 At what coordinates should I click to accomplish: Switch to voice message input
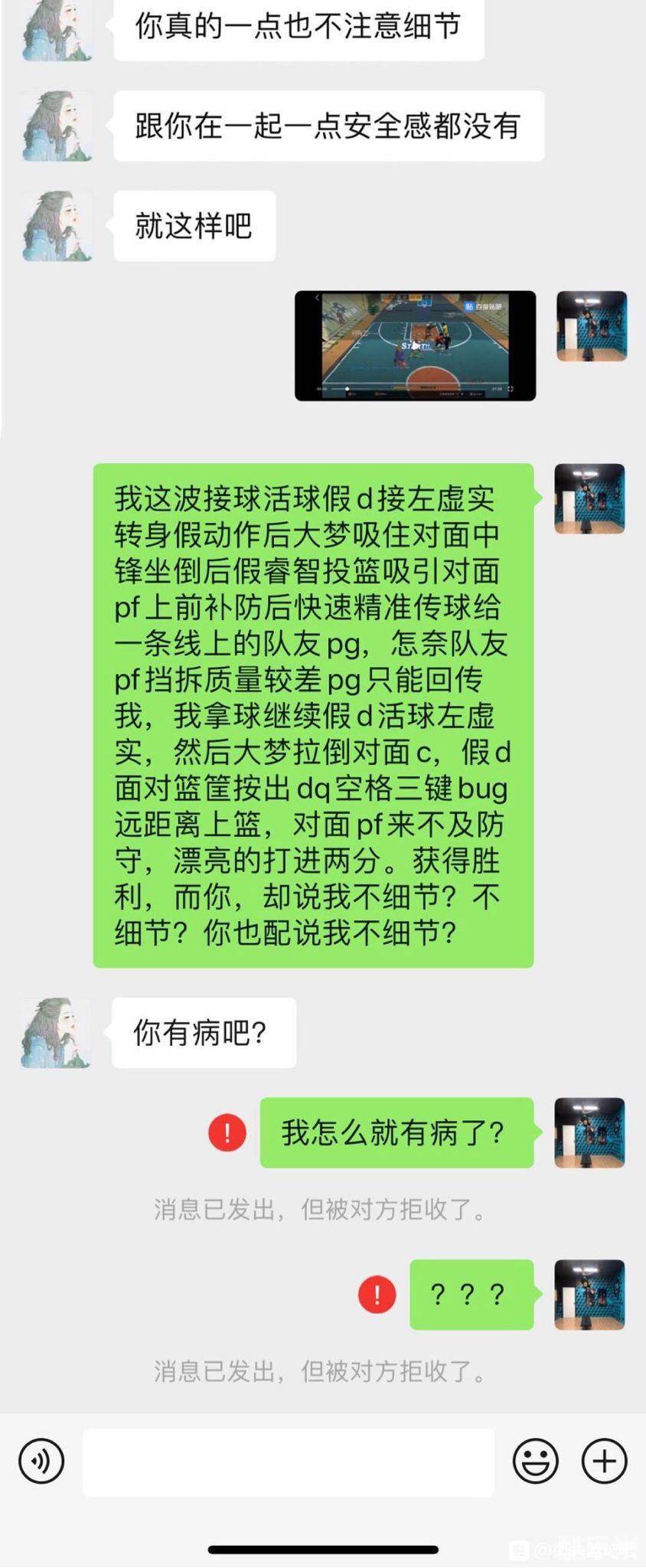click(41, 1461)
